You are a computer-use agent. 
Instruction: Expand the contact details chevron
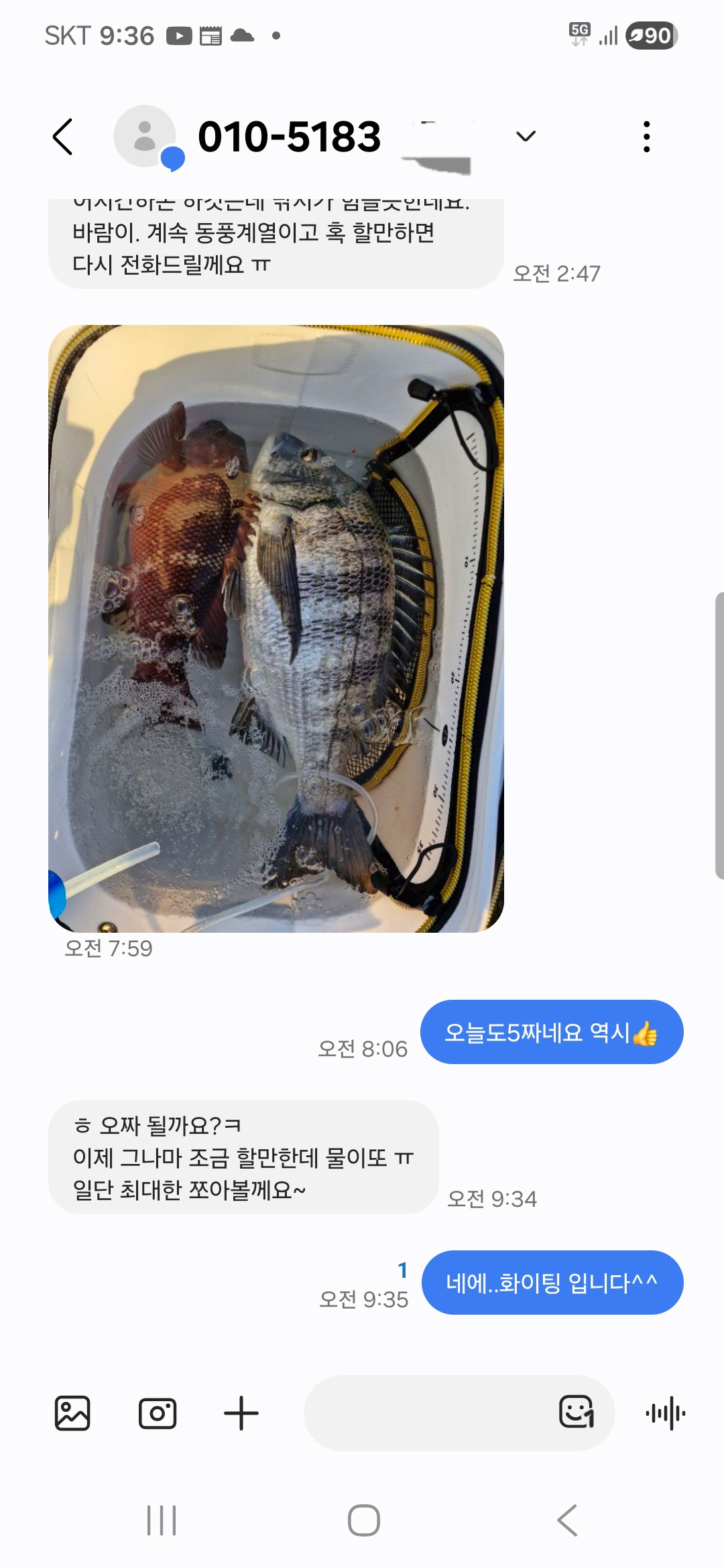[526, 137]
